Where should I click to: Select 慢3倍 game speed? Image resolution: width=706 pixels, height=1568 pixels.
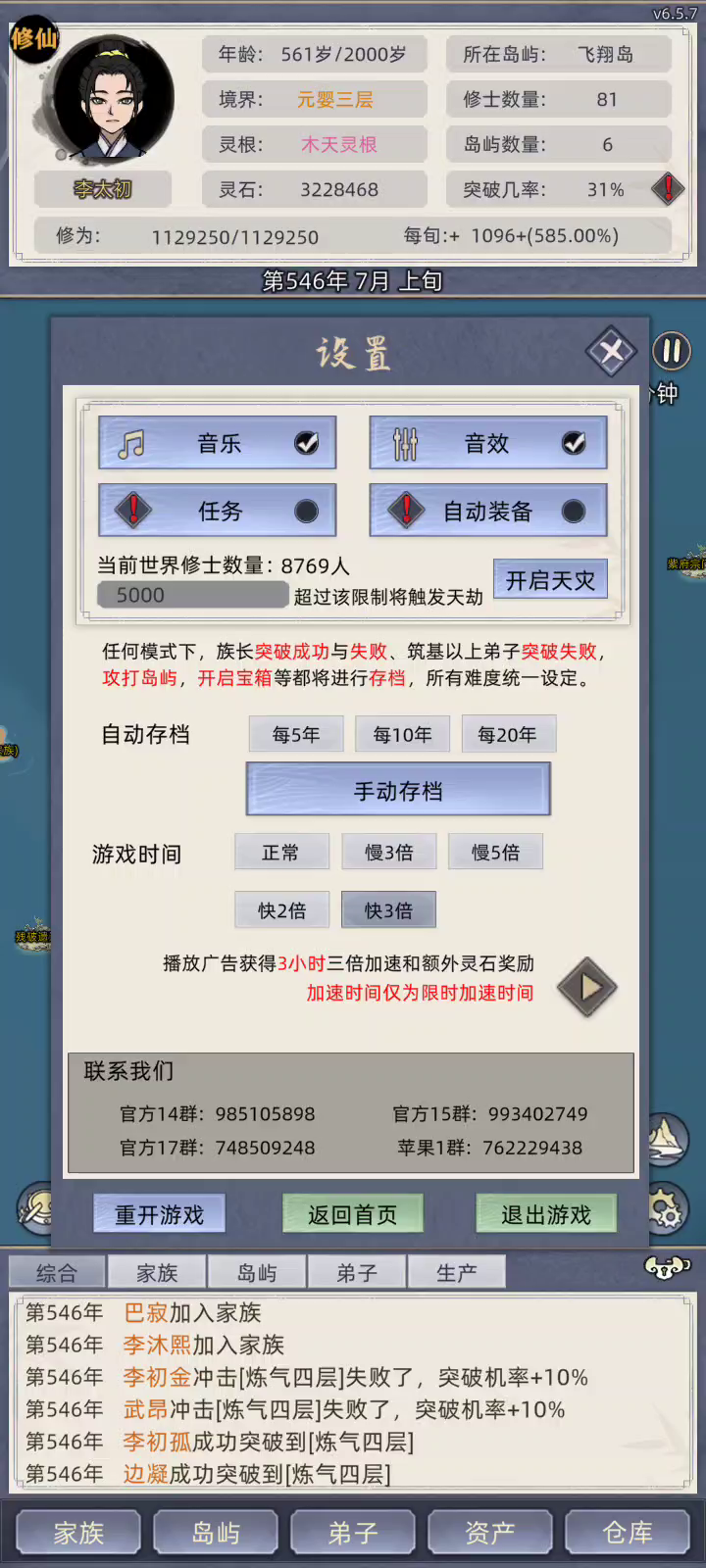388,853
